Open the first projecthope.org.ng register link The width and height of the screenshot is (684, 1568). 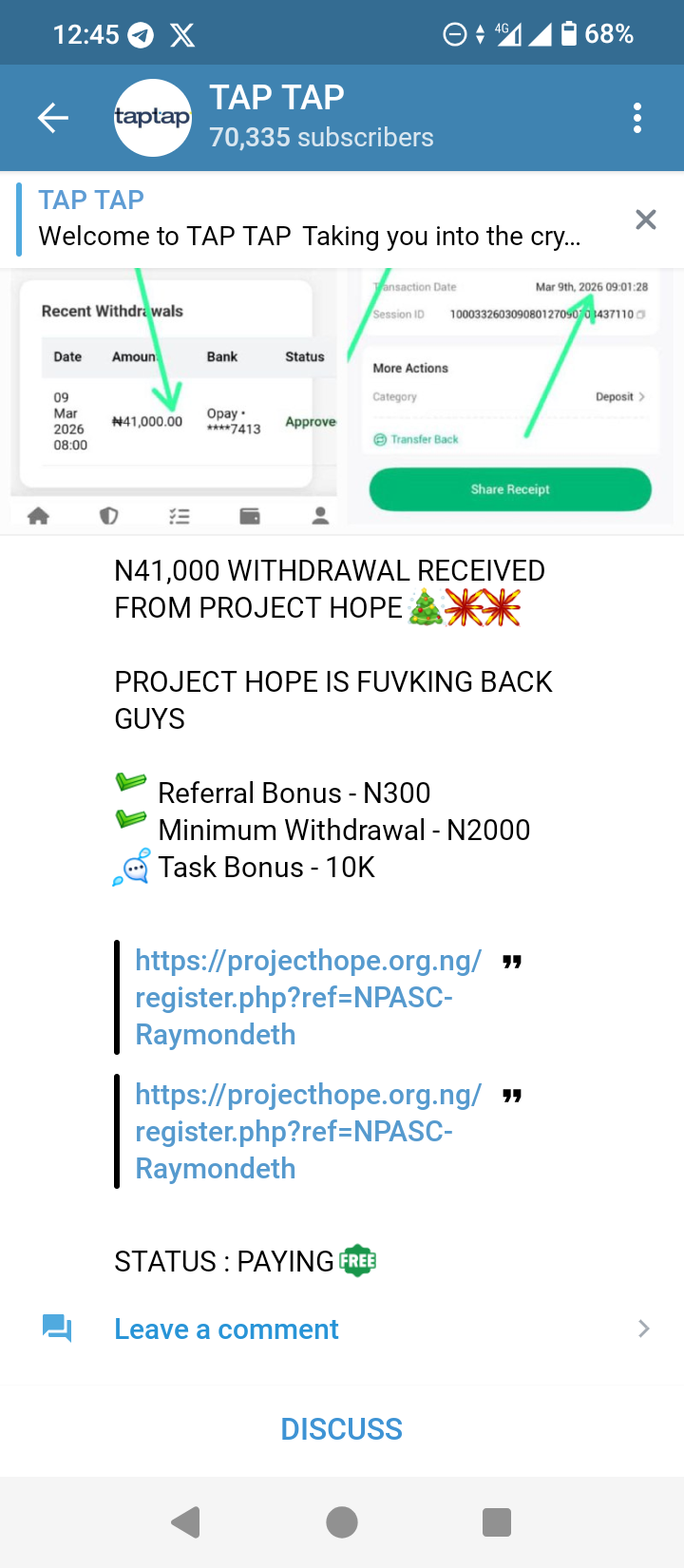(x=308, y=997)
